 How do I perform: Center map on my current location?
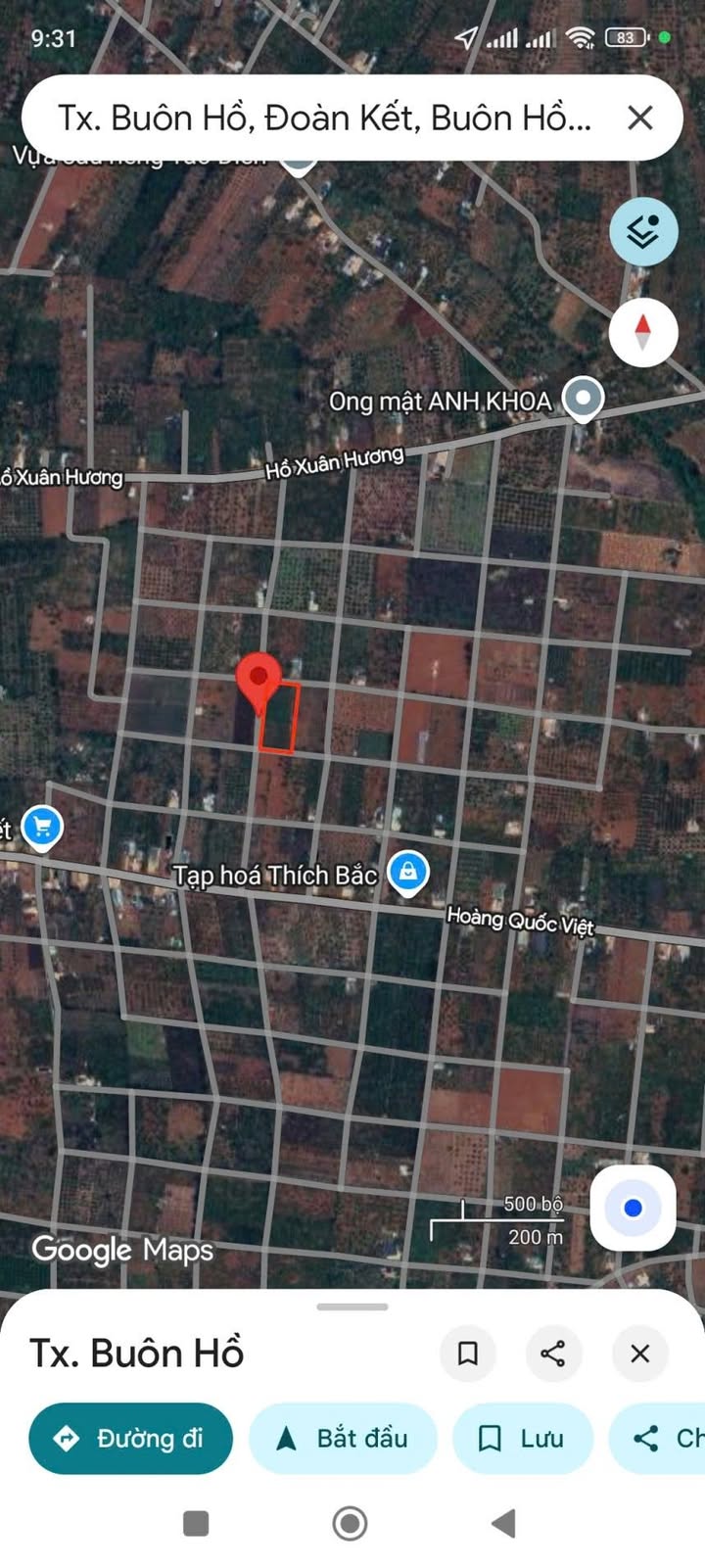[633, 1208]
